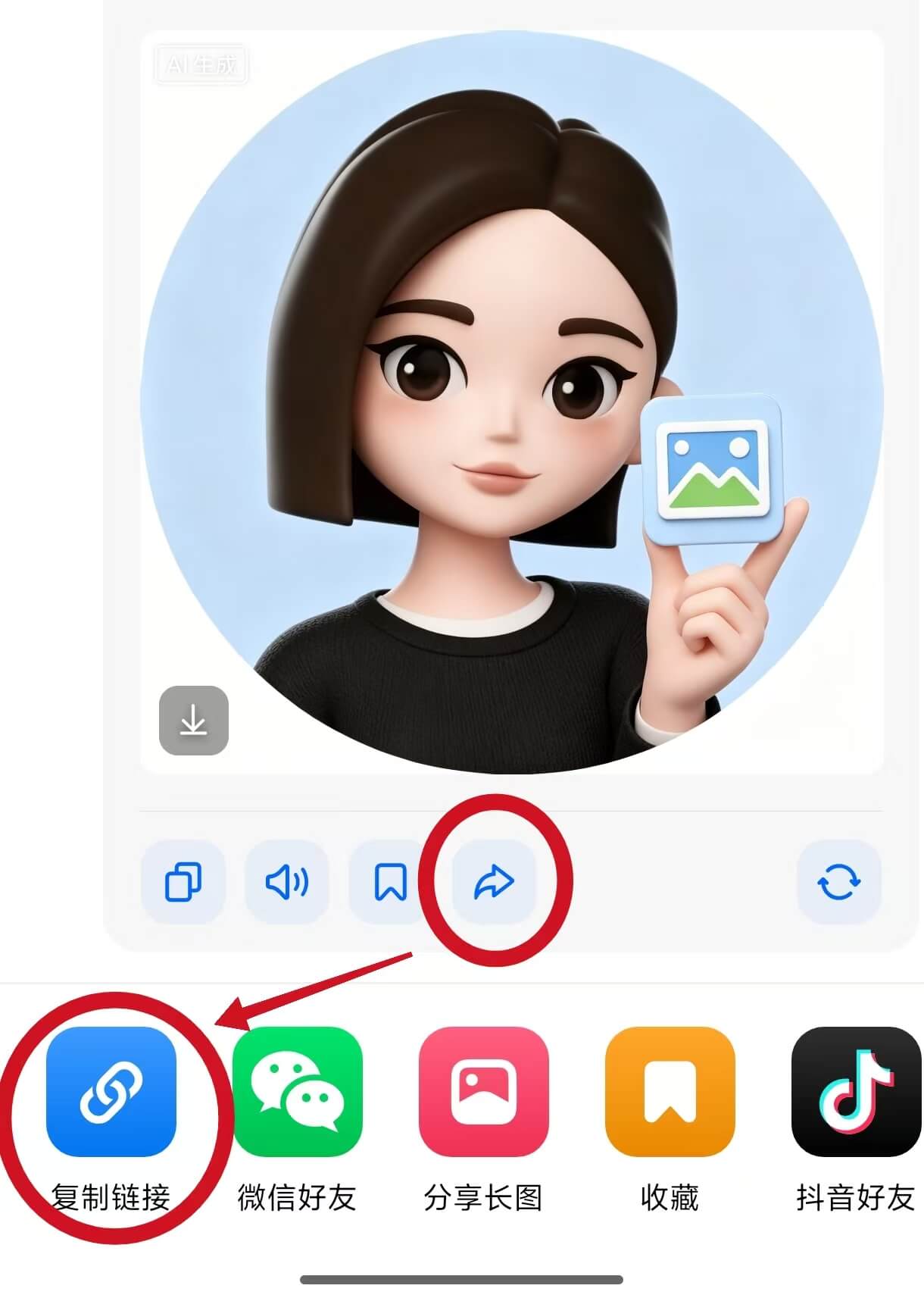
Task: Tap 收藏 in the share sheet
Action: tap(670, 1092)
